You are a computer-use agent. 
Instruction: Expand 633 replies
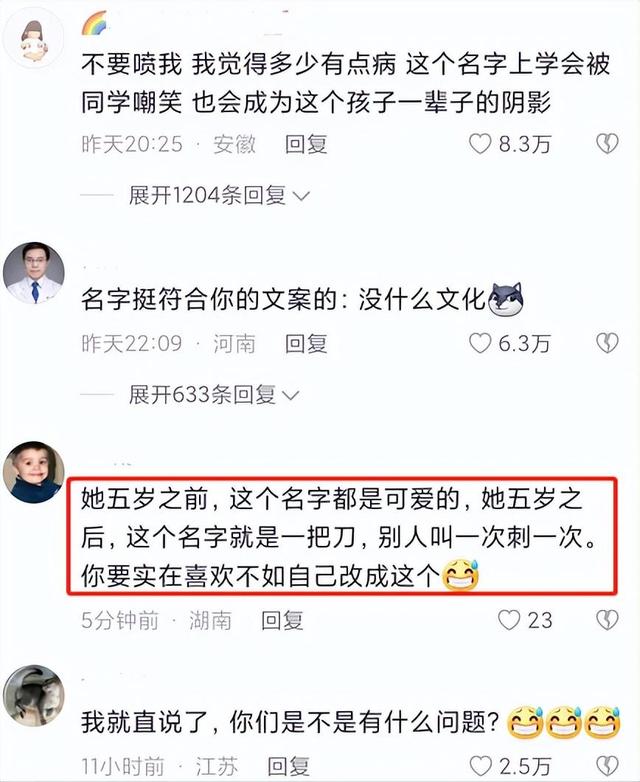pos(213,394)
